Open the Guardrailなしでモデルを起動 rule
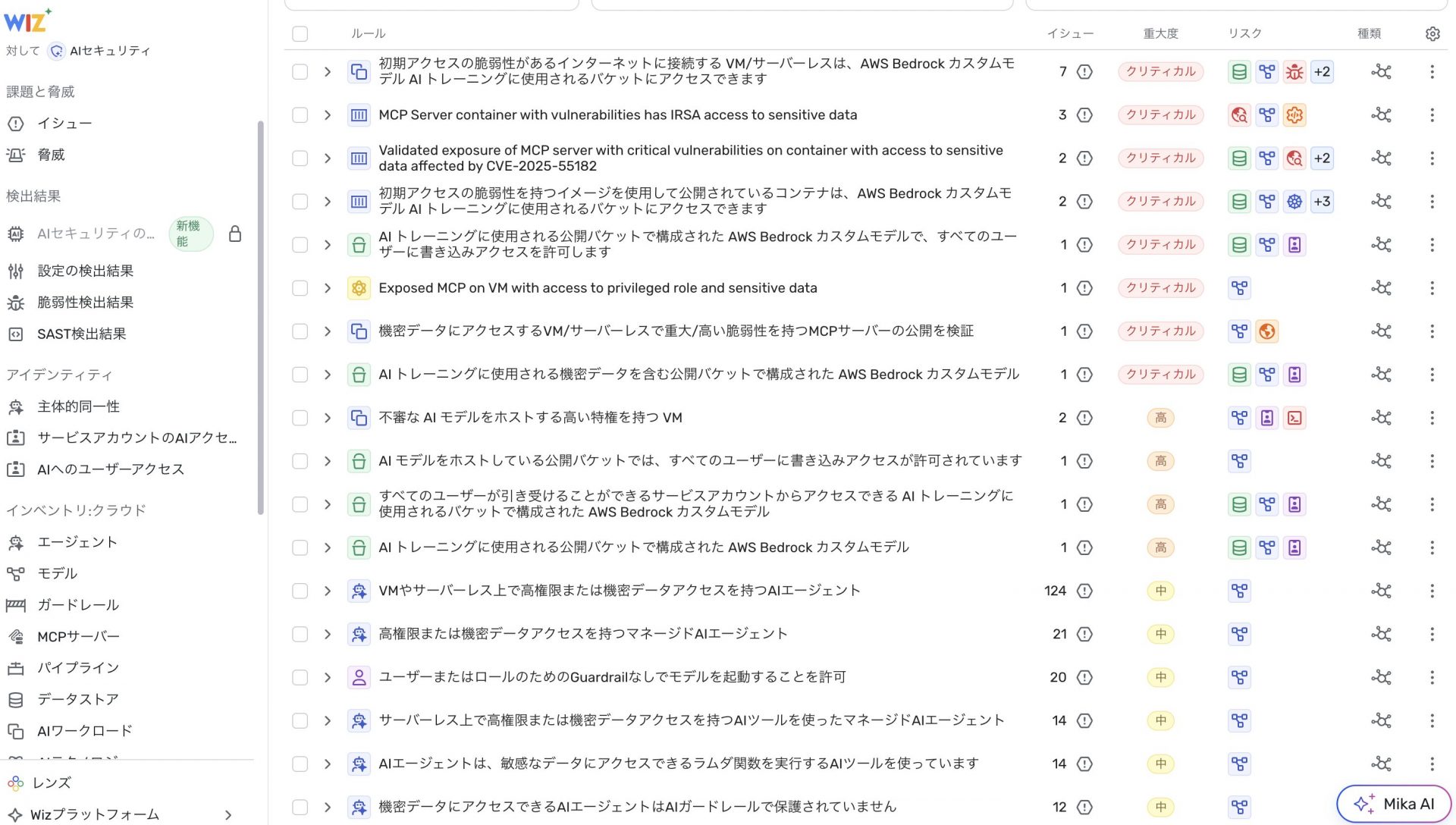 tap(611, 677)
